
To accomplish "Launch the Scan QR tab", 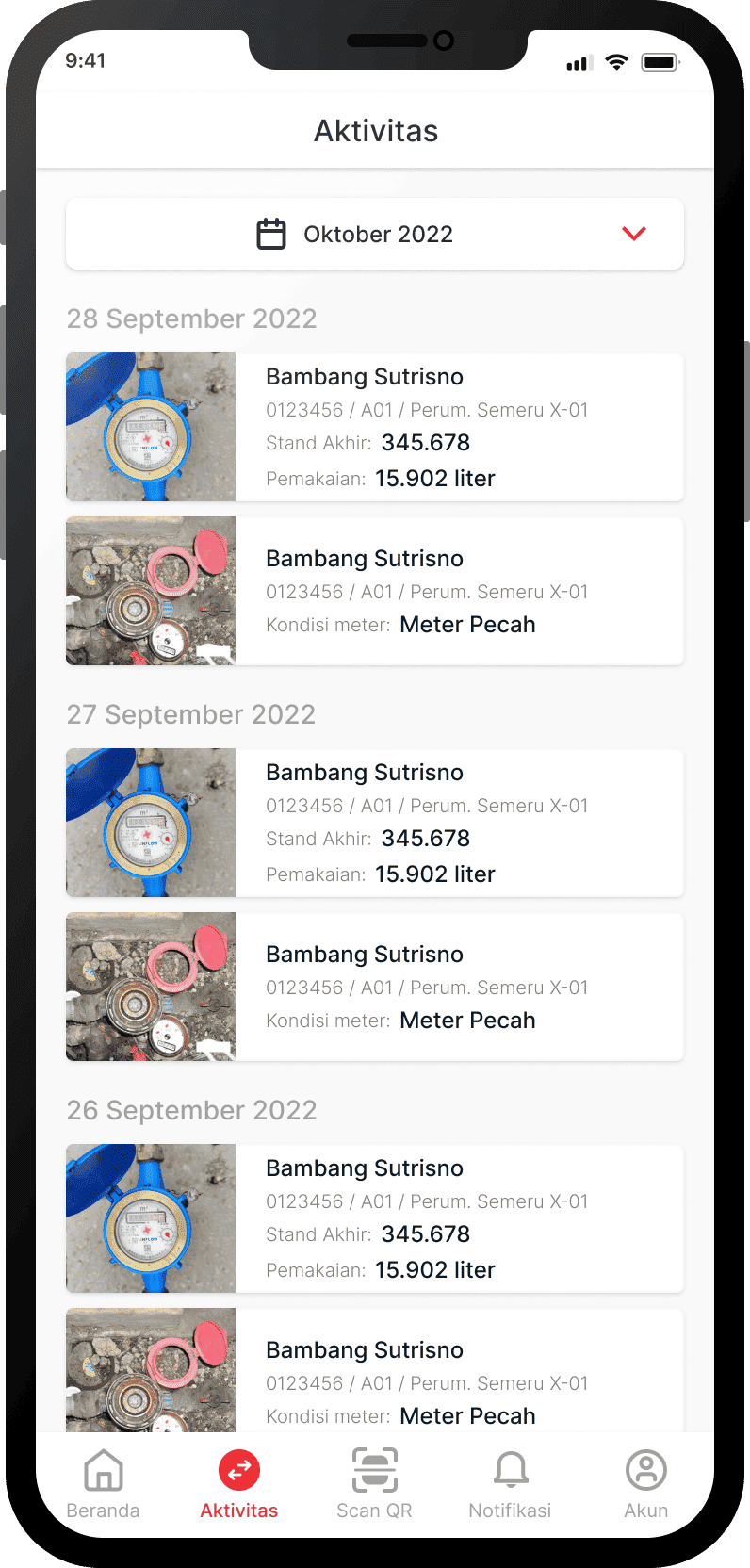I will click(x=375, y=1483).
